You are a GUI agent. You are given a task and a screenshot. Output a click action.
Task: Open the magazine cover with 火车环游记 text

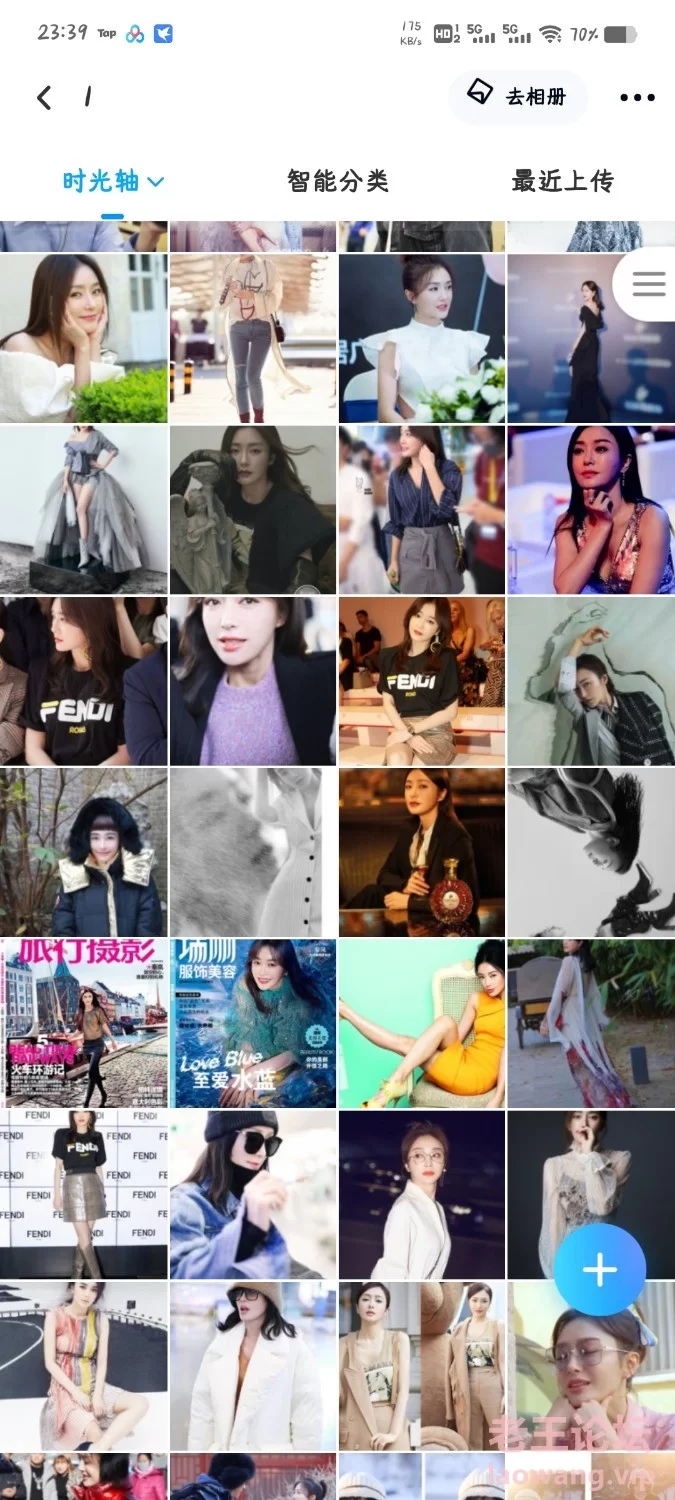coord(83,1023)
